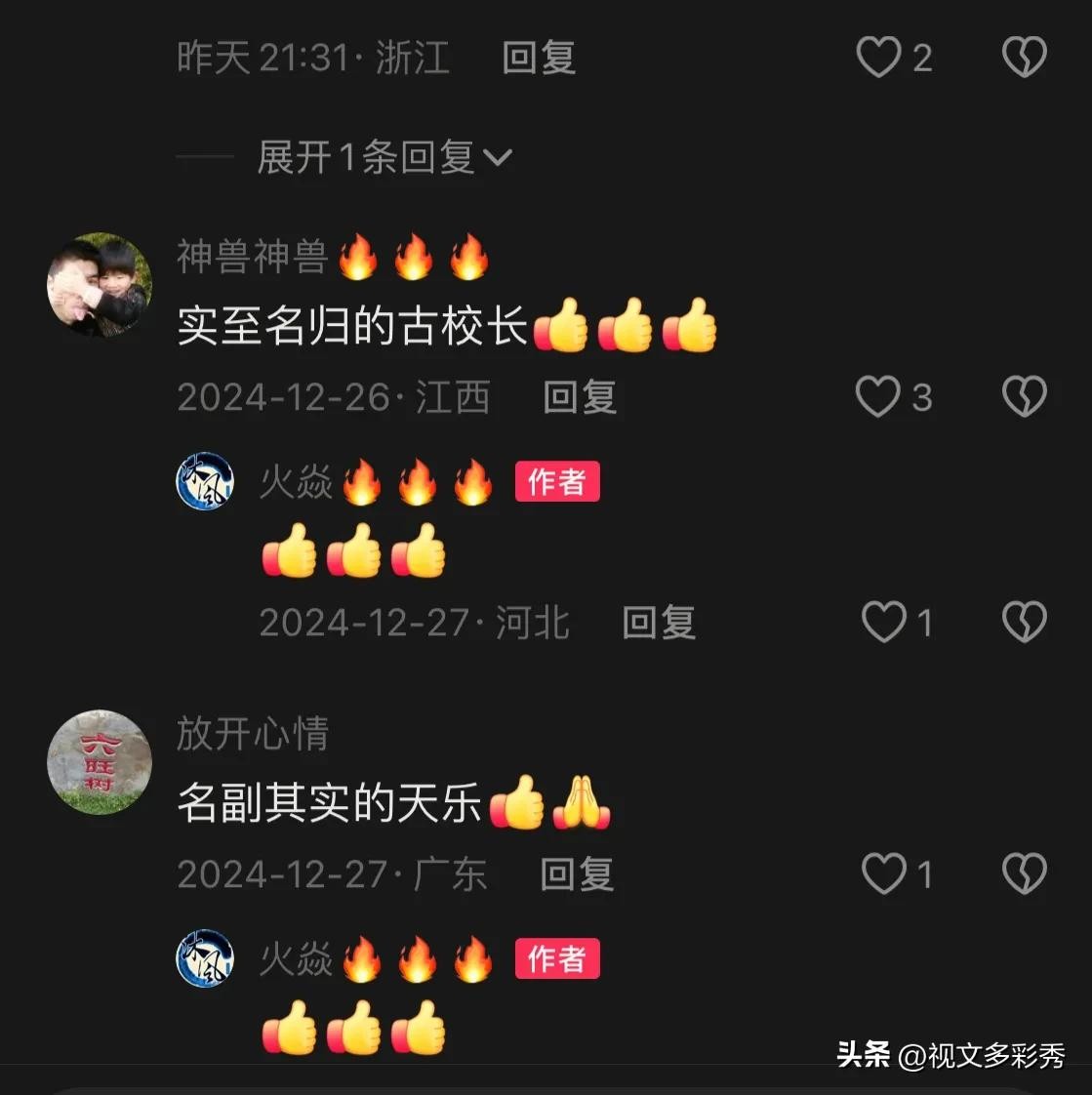Open 火焱's avatar above the 河北 reply

click(x=205, y=481)
